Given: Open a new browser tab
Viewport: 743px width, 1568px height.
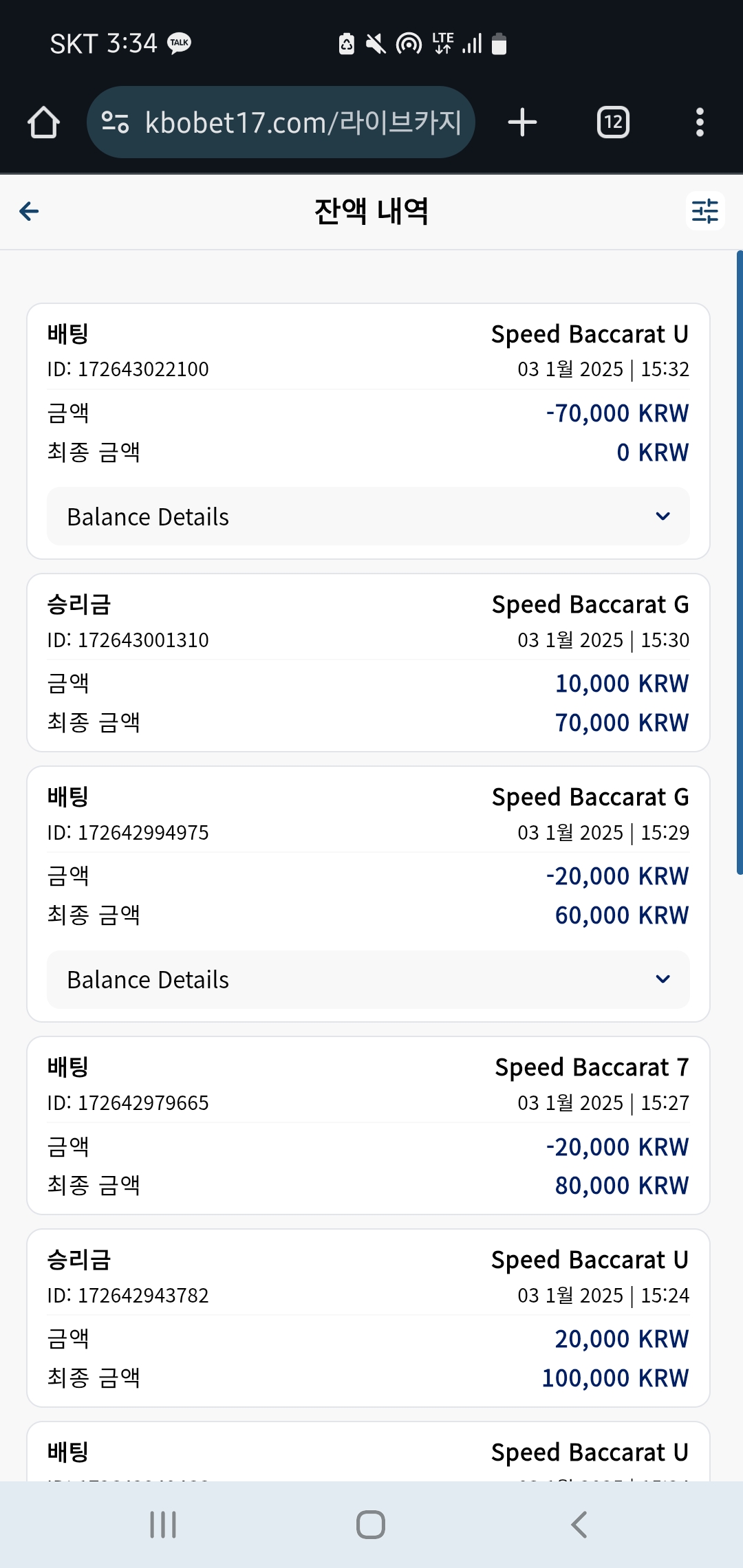Looking at the screenshot, I should click(522, 122).
